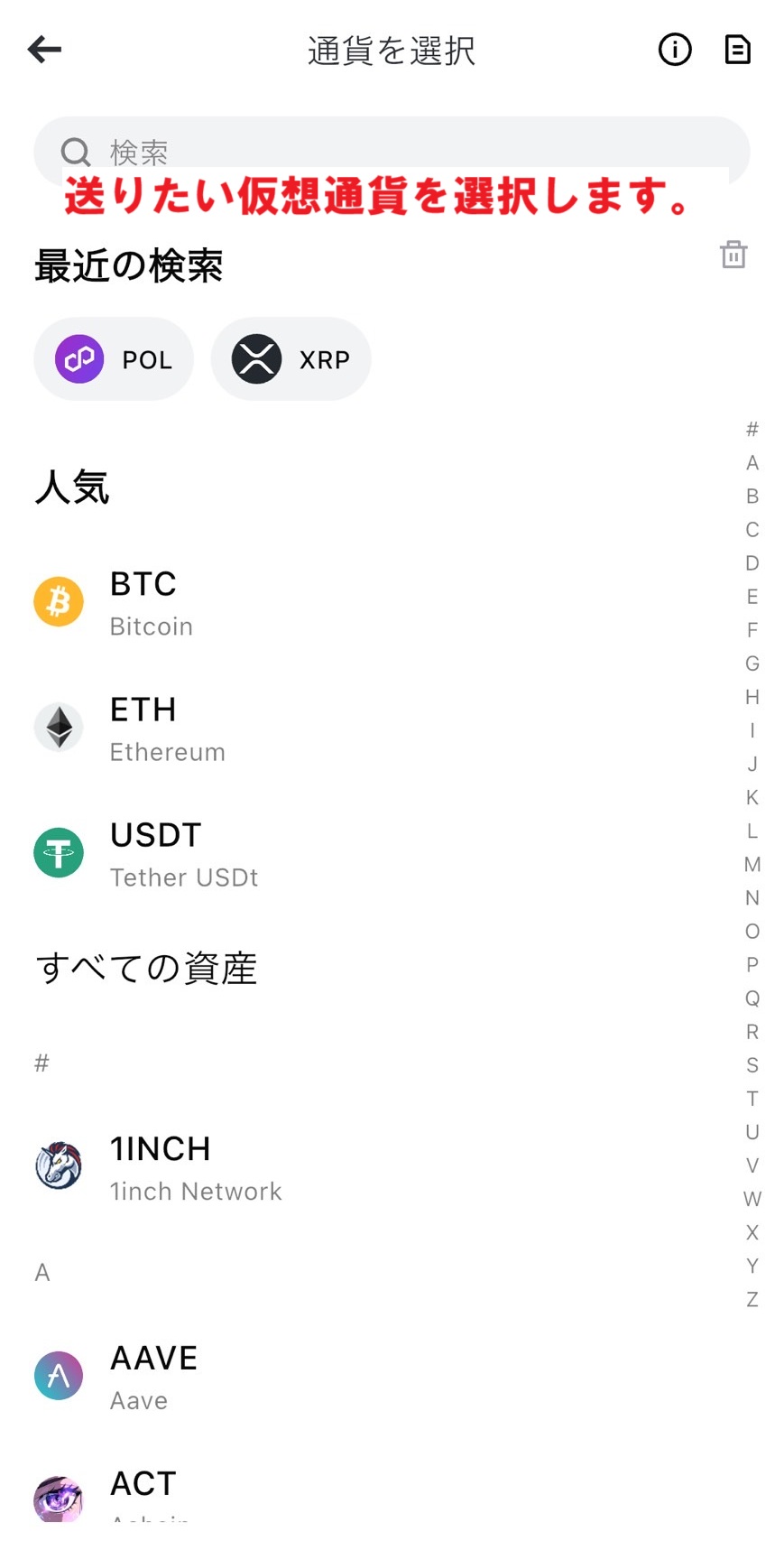Open the info icon in the header
The width and height of the screenshot is (784, 1541).
674,50
